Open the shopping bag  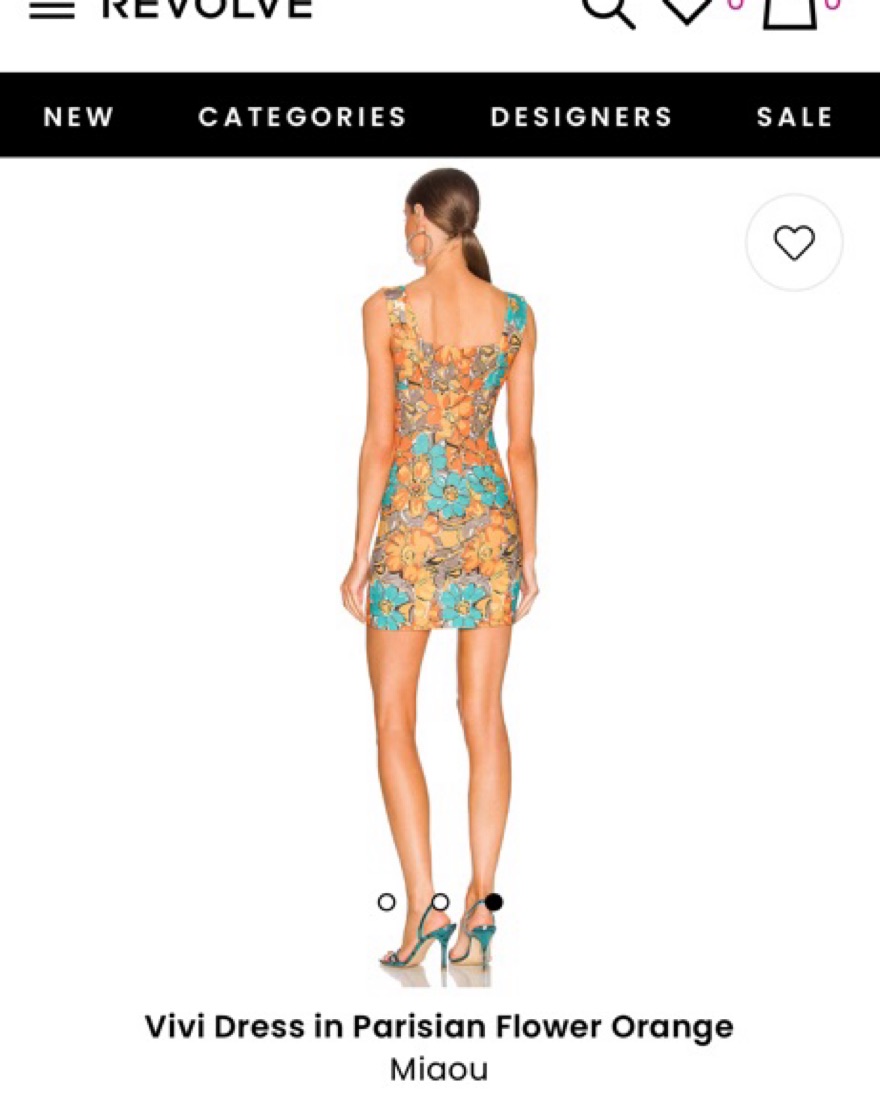pos(790,12)
